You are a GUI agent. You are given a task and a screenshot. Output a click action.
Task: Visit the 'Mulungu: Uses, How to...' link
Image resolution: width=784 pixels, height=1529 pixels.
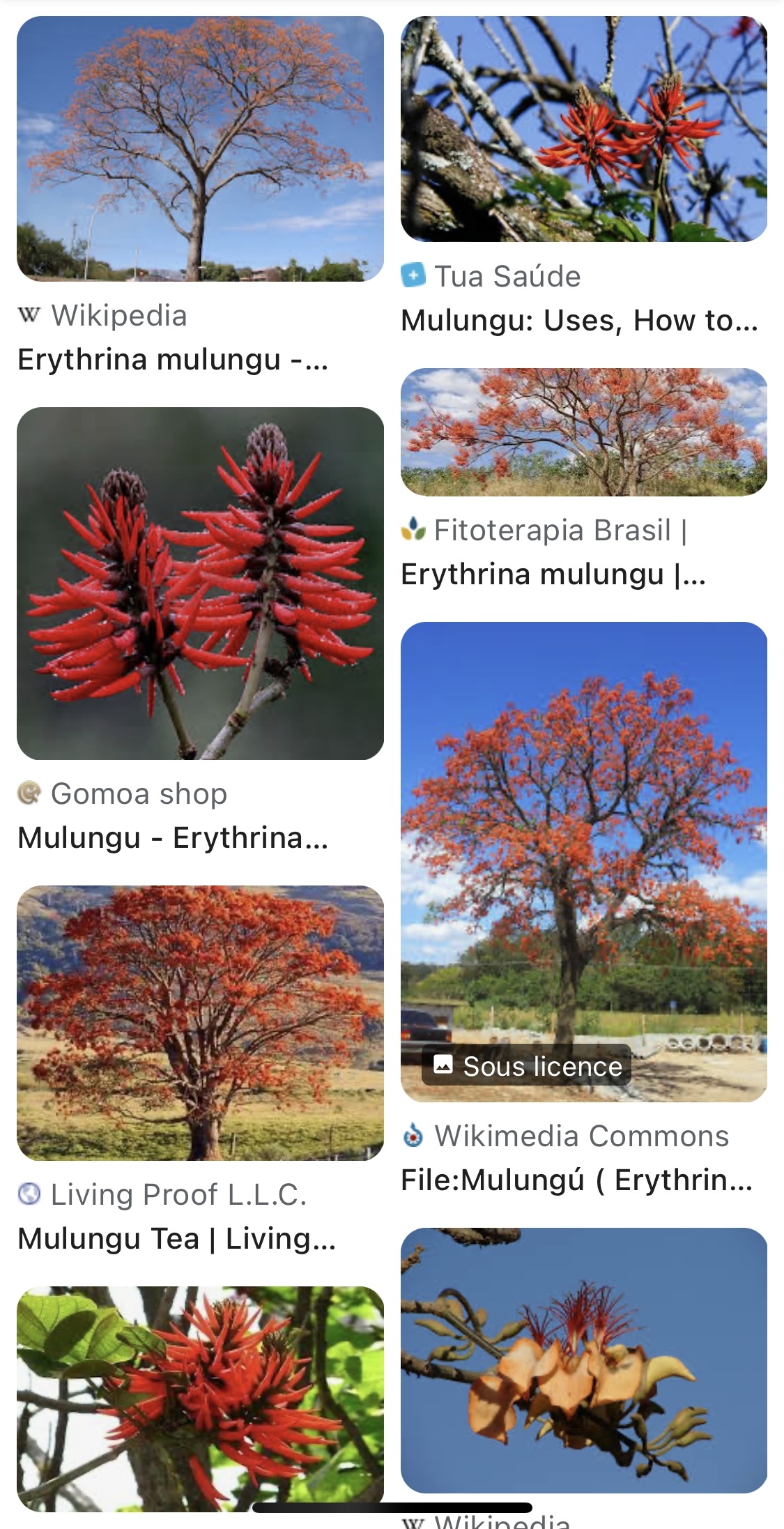[579, 321]
